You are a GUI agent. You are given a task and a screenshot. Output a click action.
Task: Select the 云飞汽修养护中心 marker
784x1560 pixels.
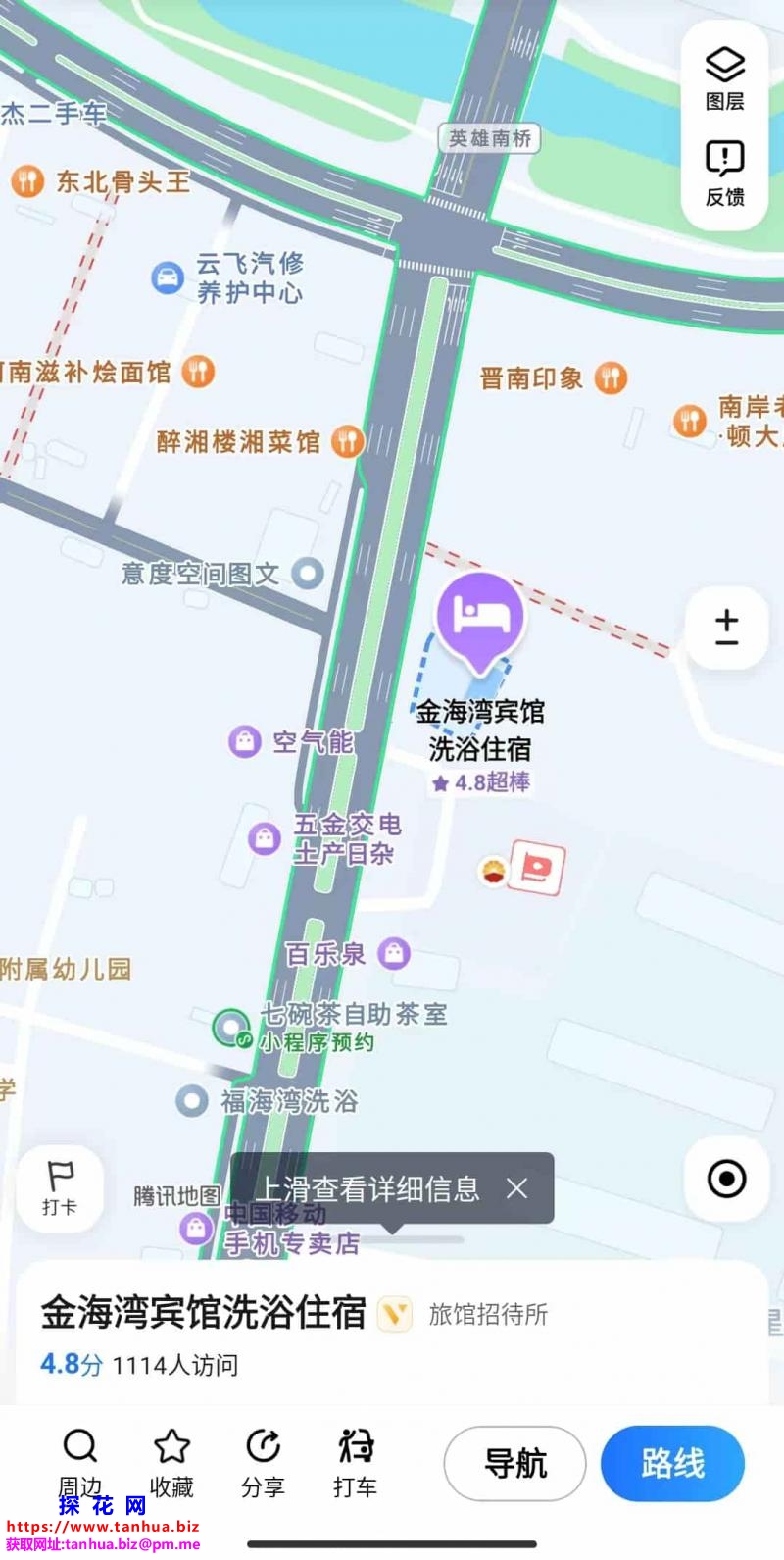(168, 277)
